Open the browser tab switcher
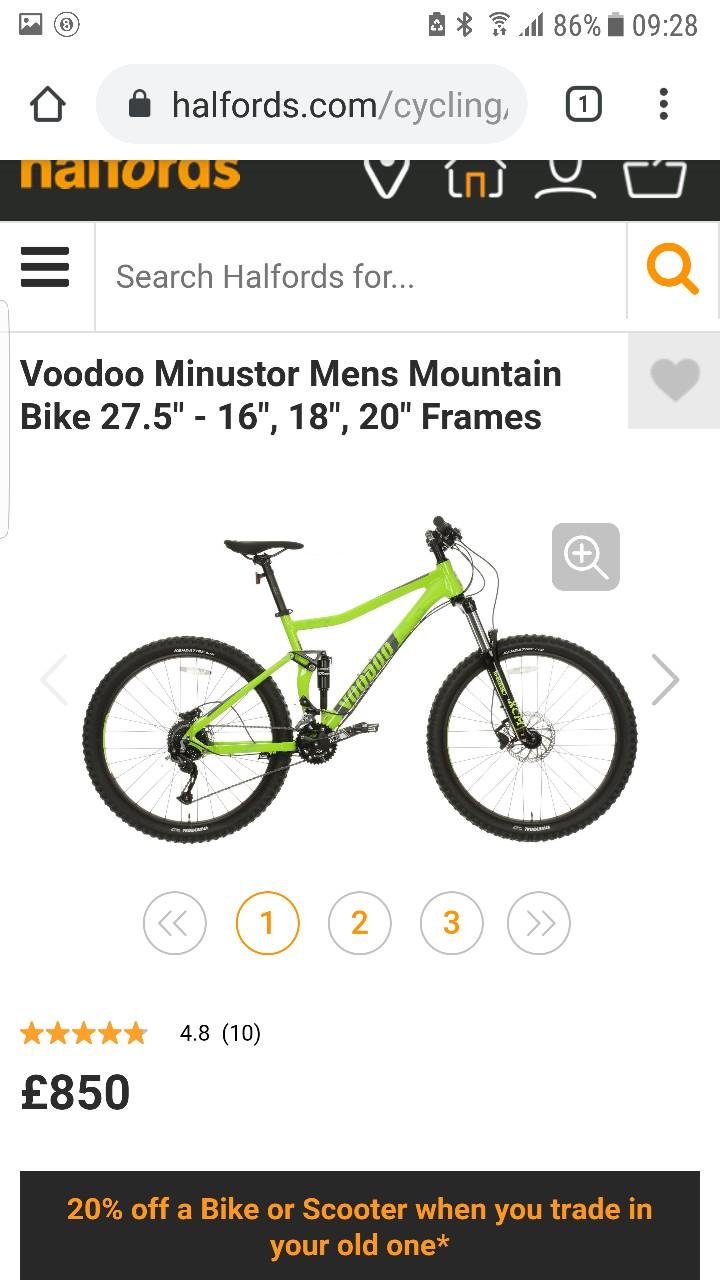Screen dimensions: 720x1280 tap(583, 104)
